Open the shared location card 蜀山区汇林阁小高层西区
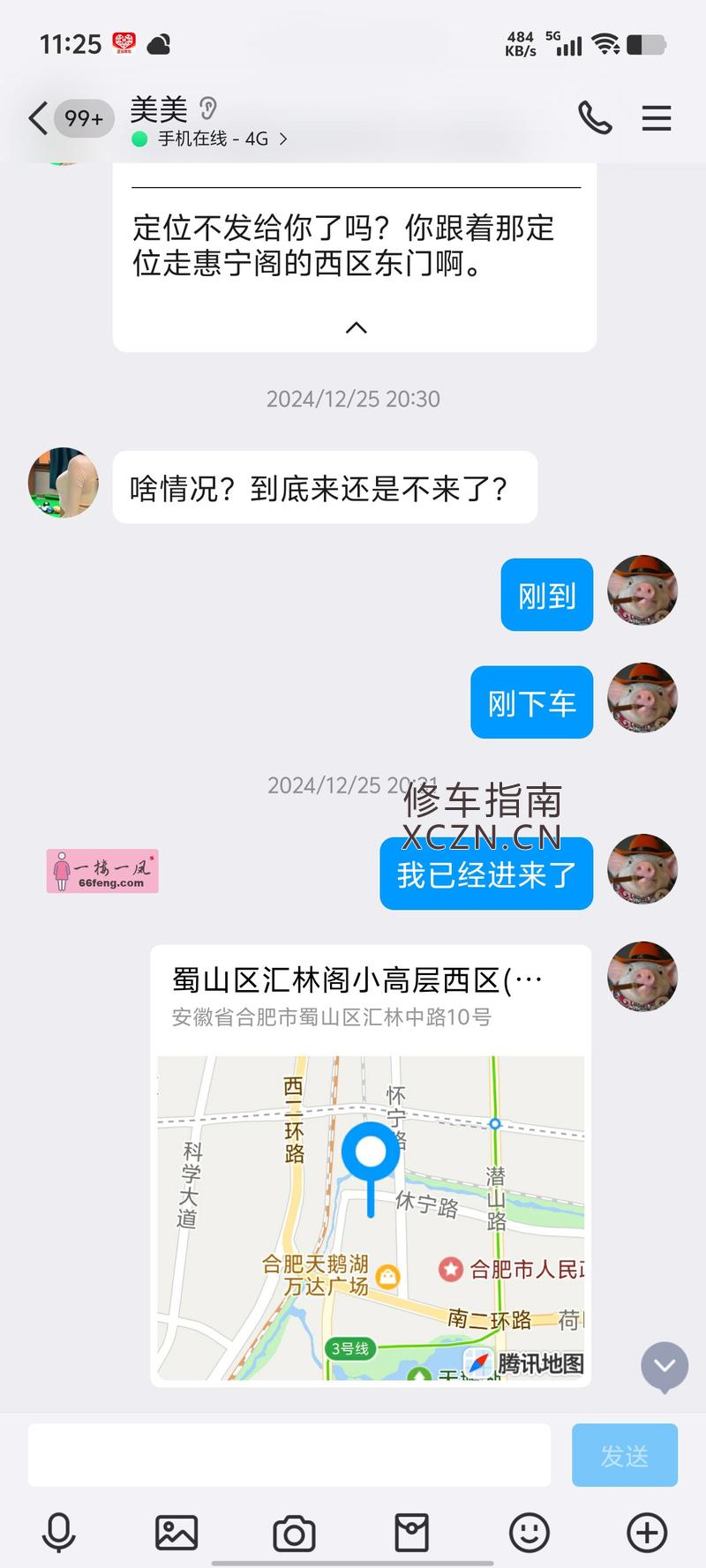Viewport: 706px width, 1568px height. tap(371, 1165)
